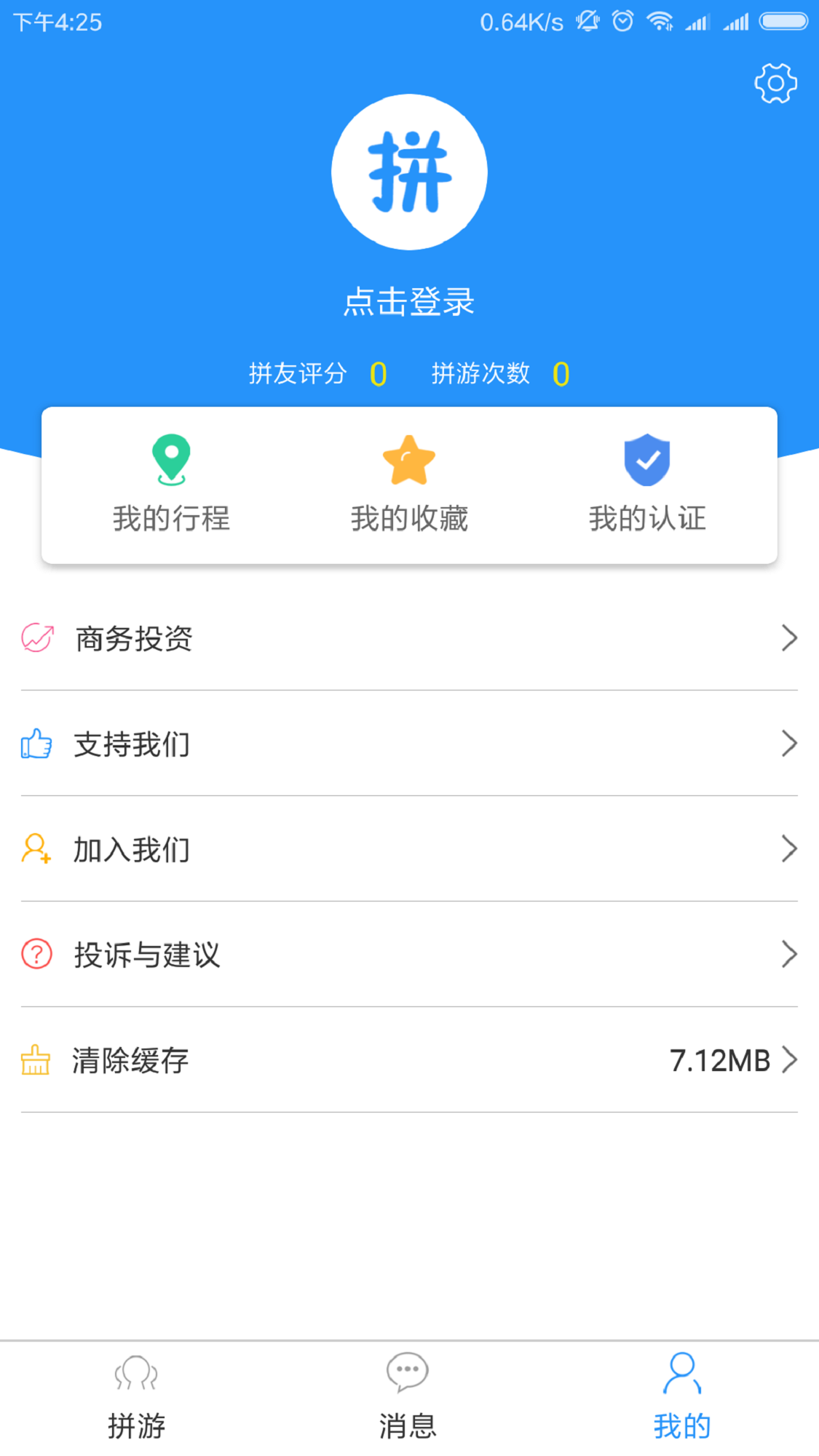Image resolution: width=819 pixels, height=1456 pixels.
Task: Open the 商务投资 row
Action: tap(409, 638)
